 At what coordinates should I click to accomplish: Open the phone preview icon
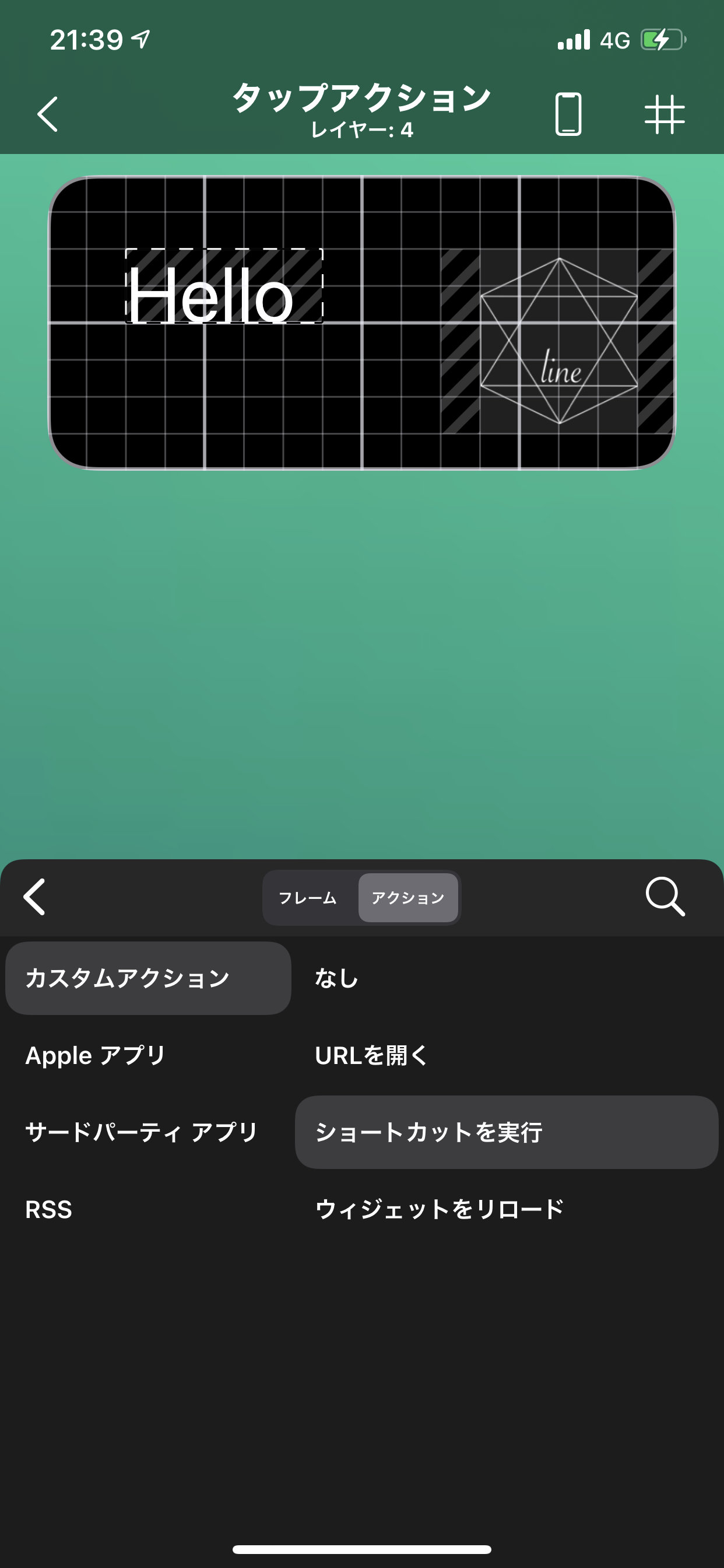point(568,114)
